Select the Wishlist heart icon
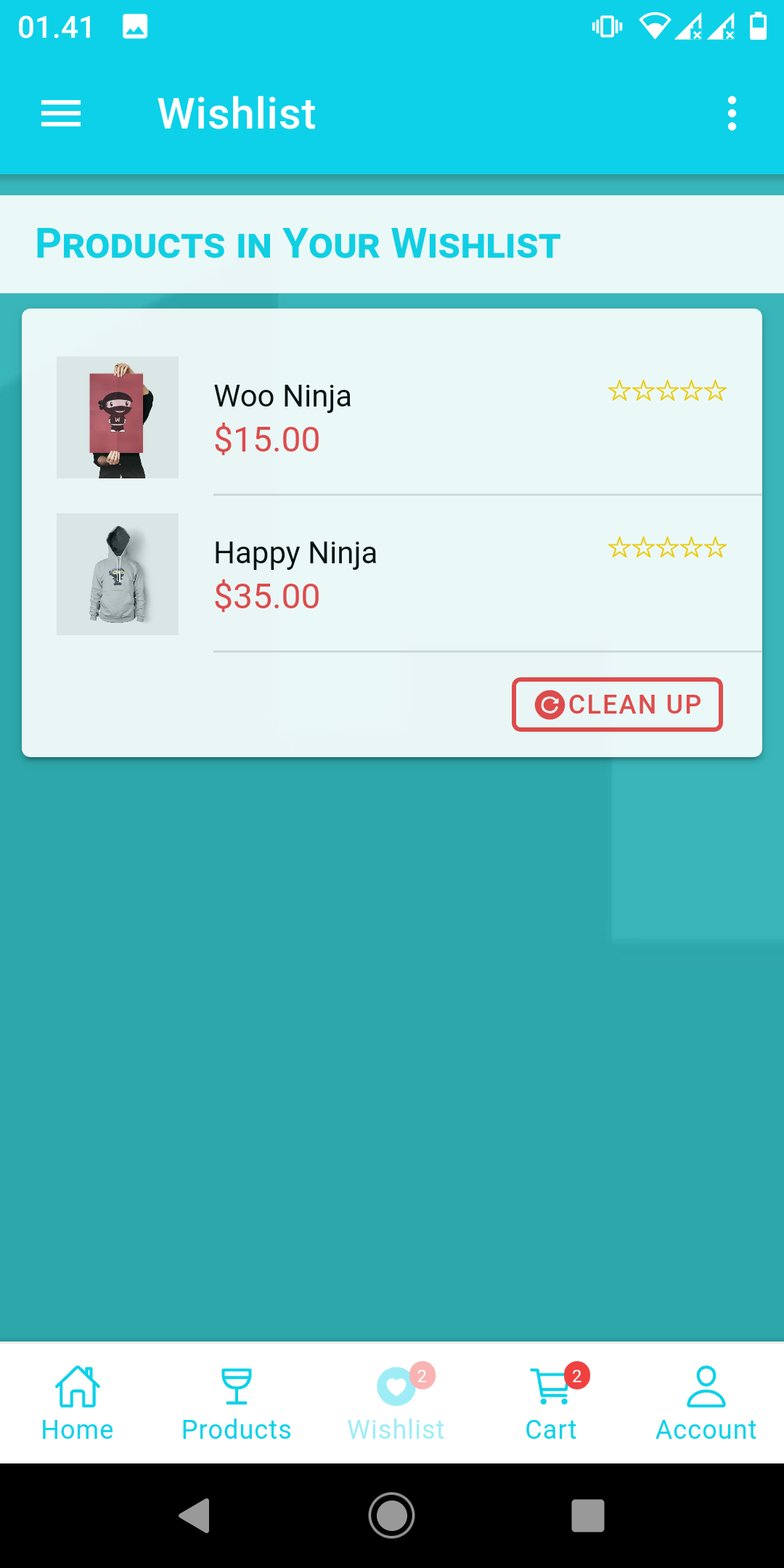 pyautogui.click(x=395, y=1387)
